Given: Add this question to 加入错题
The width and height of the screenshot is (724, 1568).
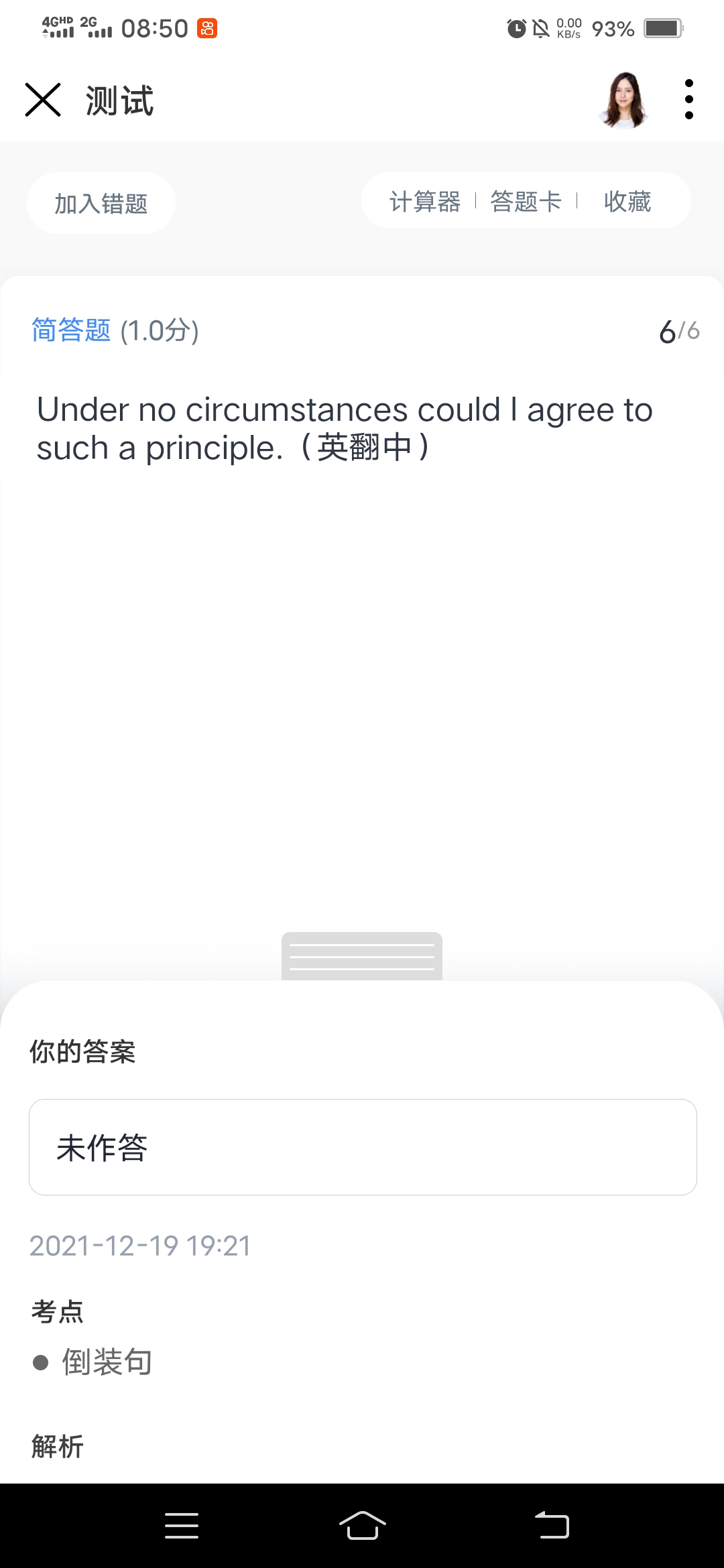Looking at the screenshot, I should click(101, 203).
